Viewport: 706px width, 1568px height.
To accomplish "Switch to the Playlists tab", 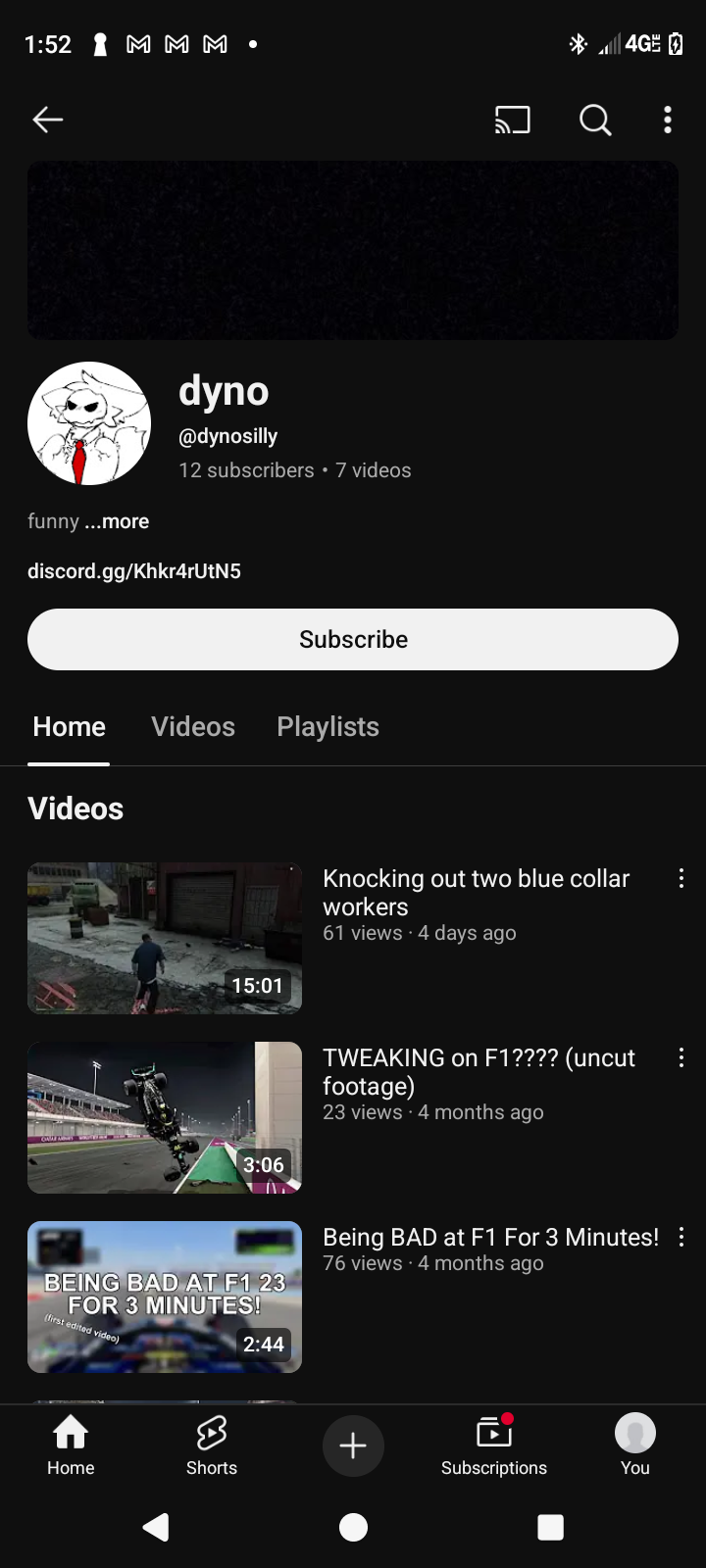I will pos(328,727).
